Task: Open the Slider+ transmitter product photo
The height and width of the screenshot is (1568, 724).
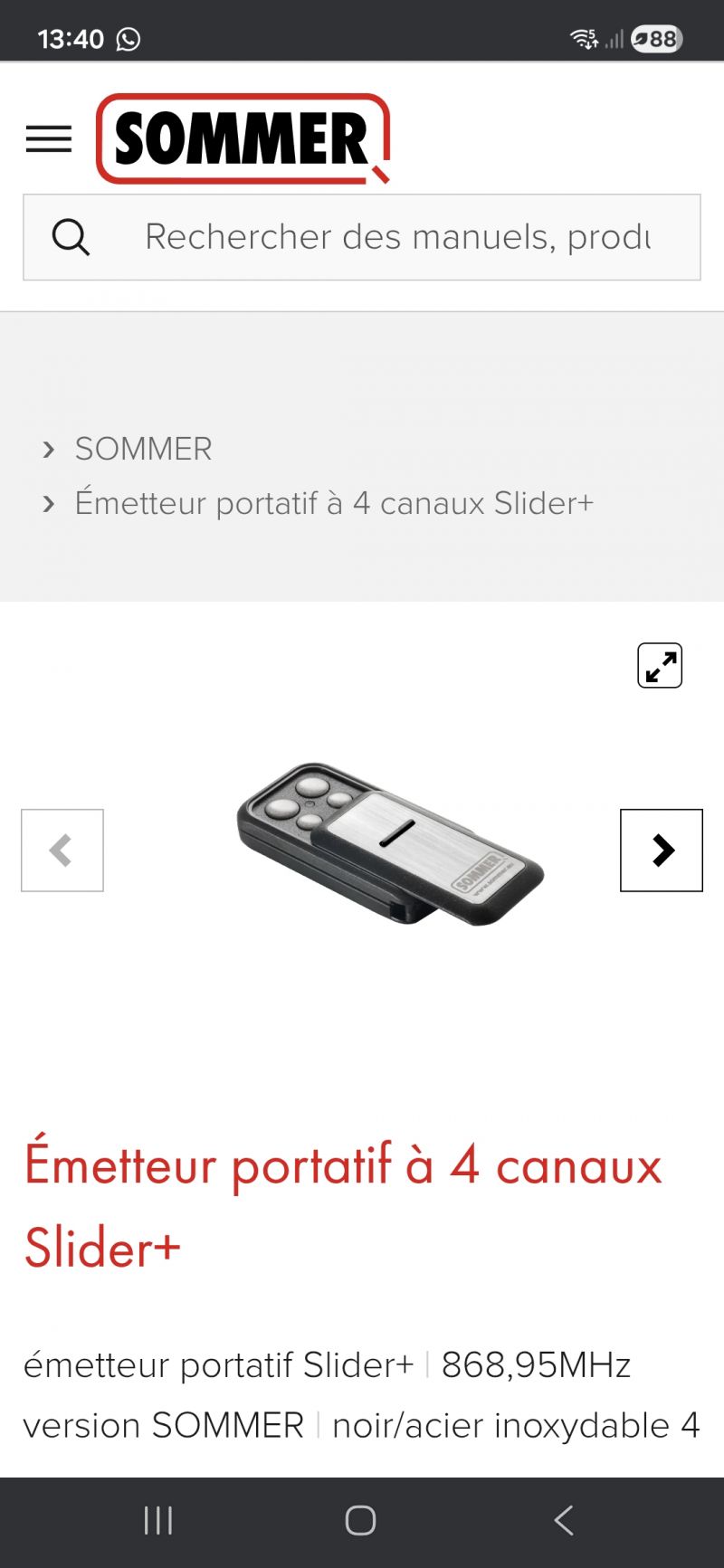Action: (389, 843)
